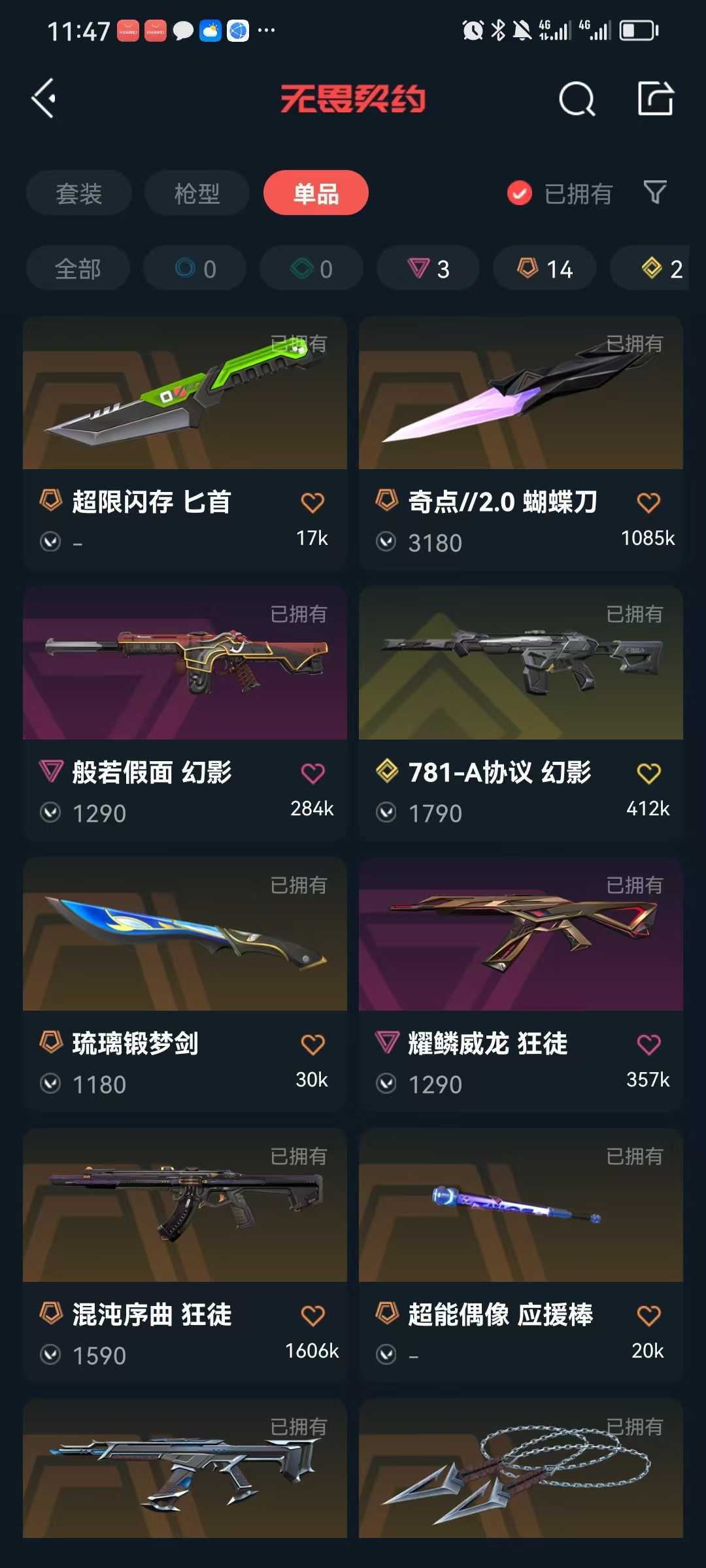Filter by the orange tier chip showing 14
Image resolution: width=706 pixels, height=1568 pixels.
[x=545, y=269]
